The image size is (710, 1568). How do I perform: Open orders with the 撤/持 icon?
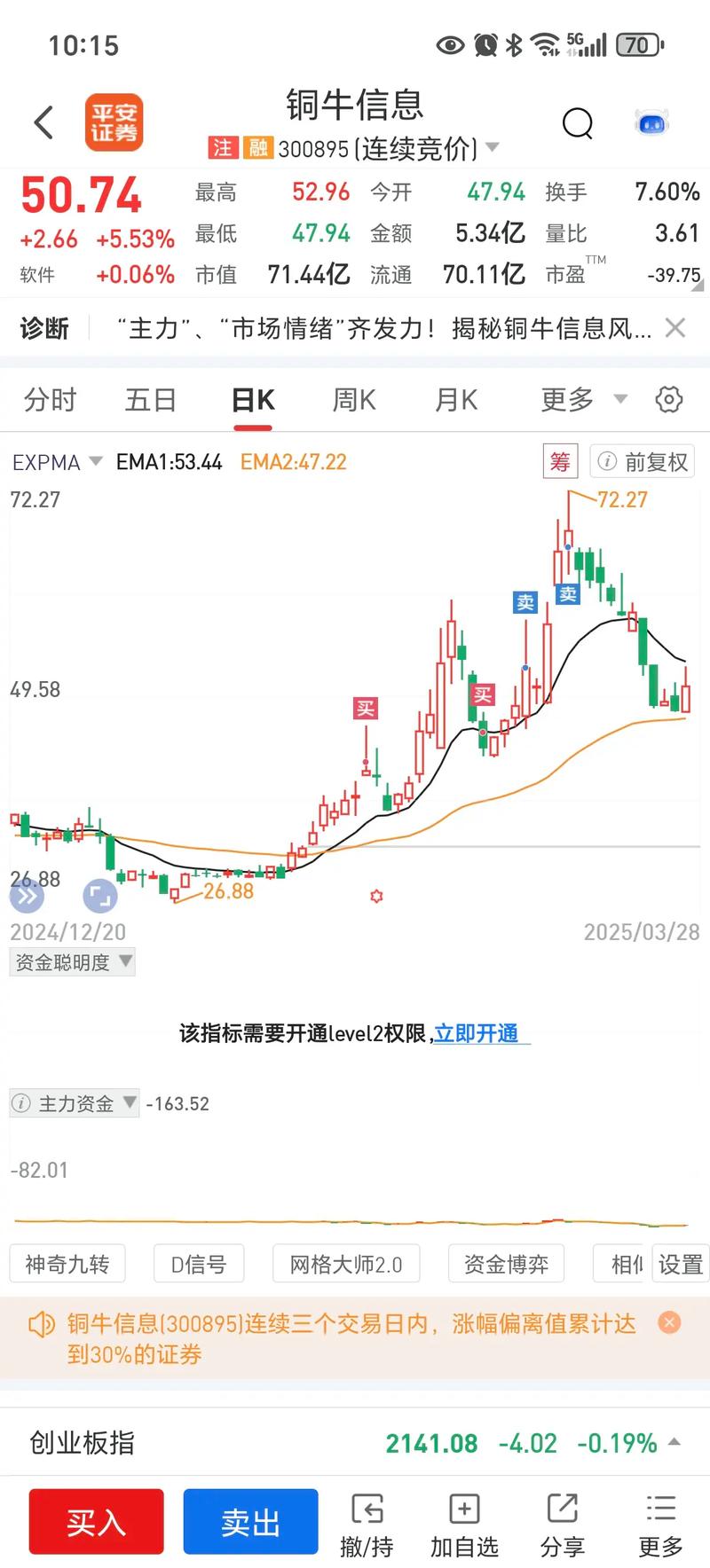click(367, 1521)
